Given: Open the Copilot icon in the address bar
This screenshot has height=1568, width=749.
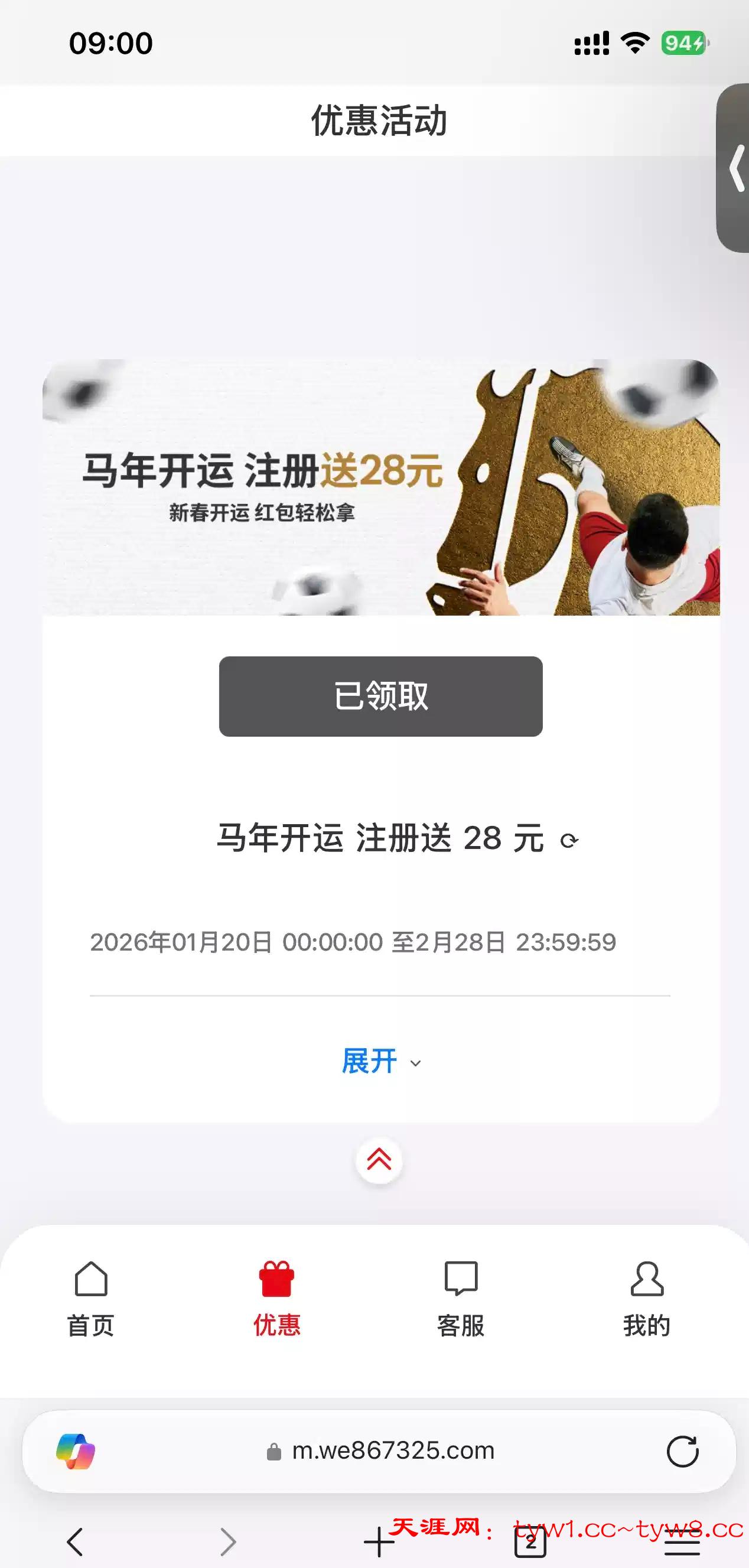Looking at the screenshot, I should pos(76,1451).
